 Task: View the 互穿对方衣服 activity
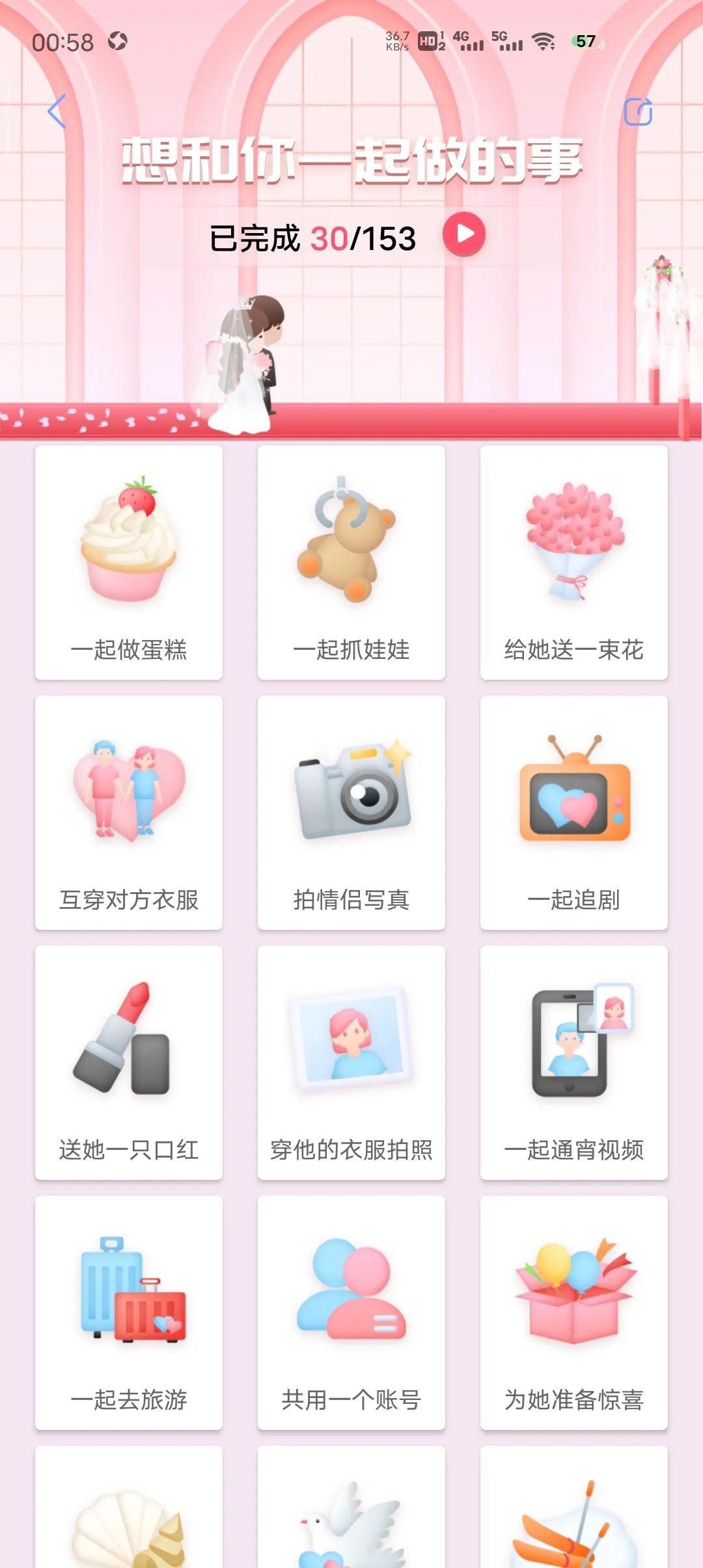[129, 813]
